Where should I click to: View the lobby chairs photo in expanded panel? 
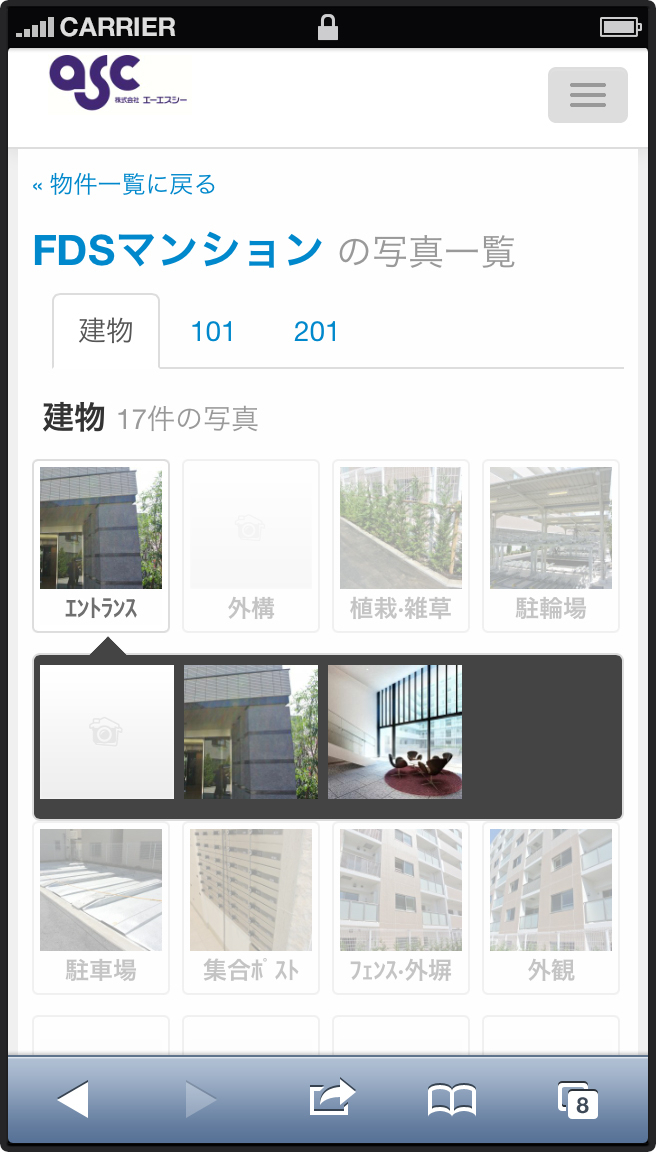point(395,732)
